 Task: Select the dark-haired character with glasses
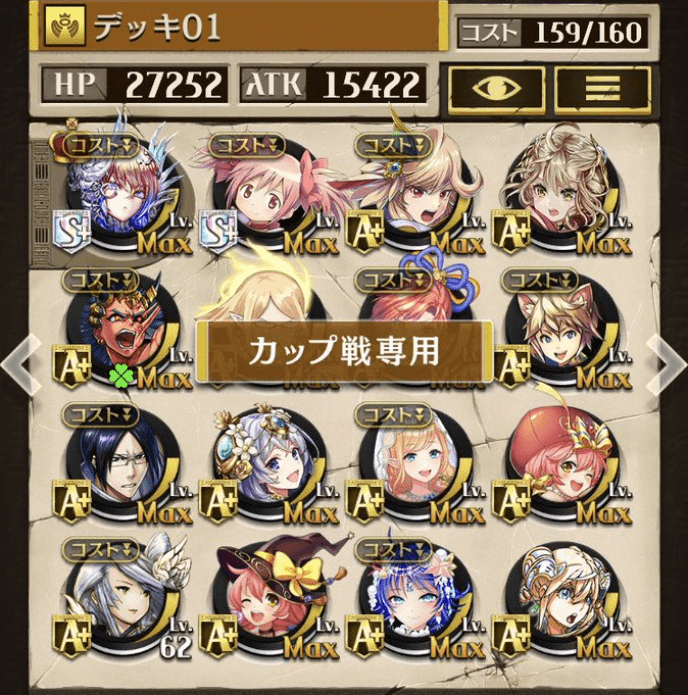[118, 463]
